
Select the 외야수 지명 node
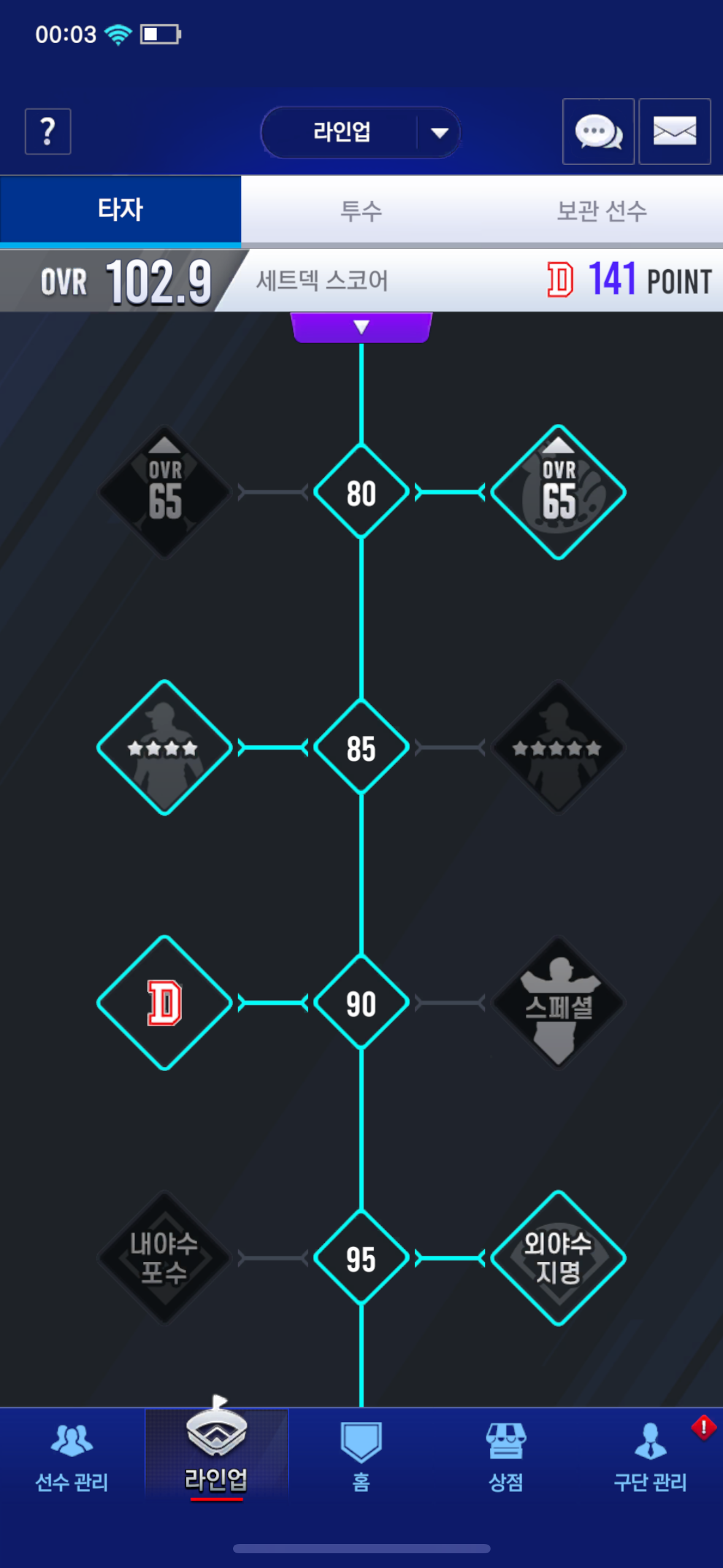558,1258
